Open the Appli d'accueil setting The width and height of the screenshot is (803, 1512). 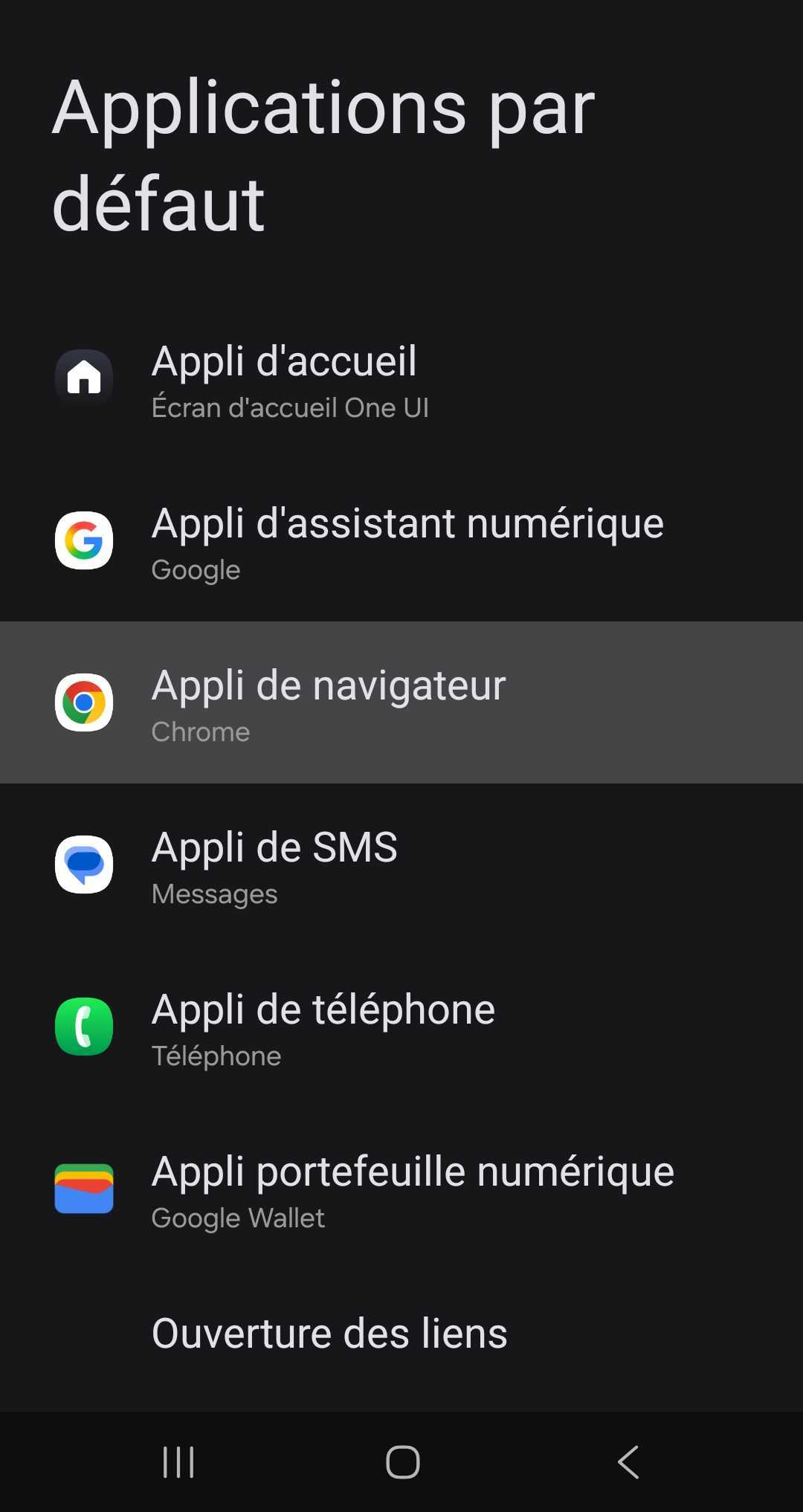[x=401, y=379]
